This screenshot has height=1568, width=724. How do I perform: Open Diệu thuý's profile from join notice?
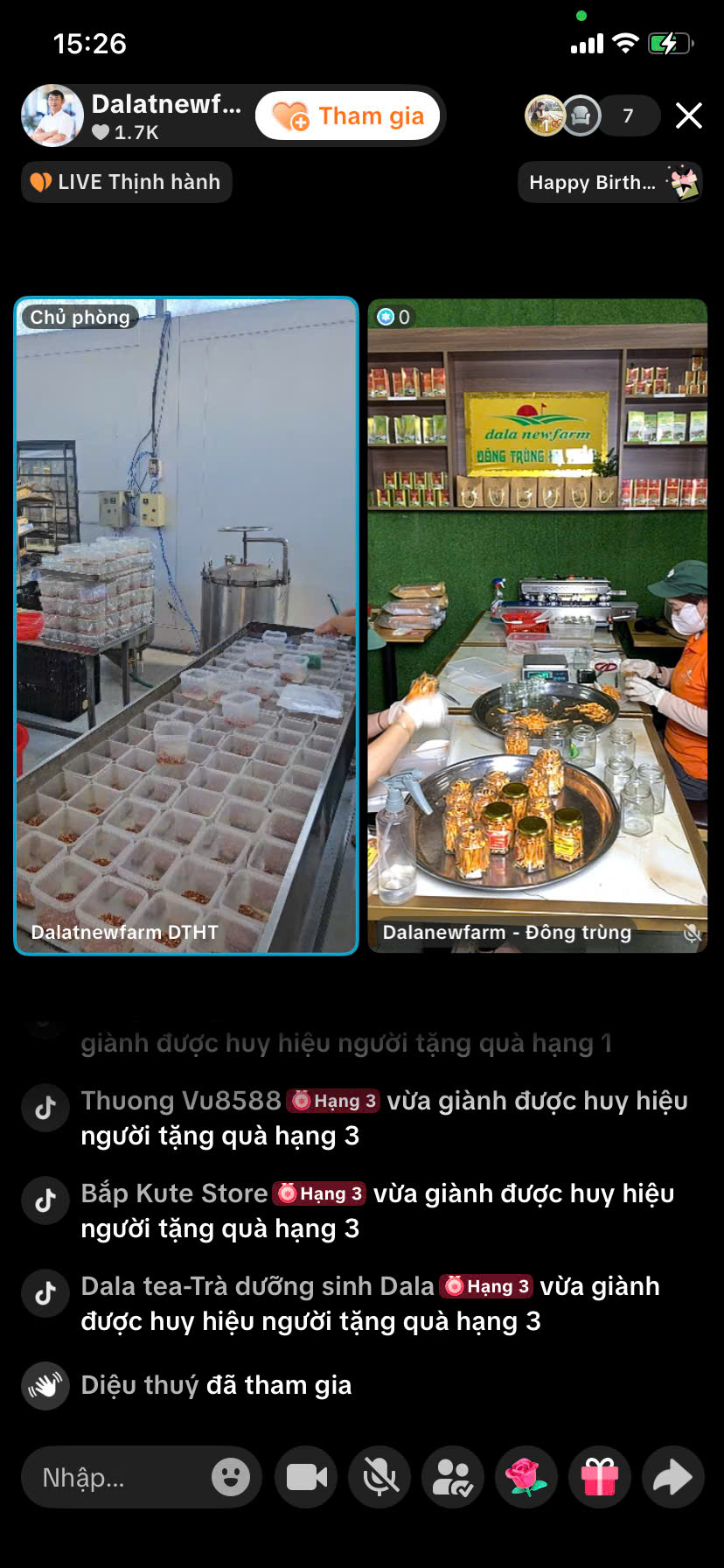[140, 1385]
